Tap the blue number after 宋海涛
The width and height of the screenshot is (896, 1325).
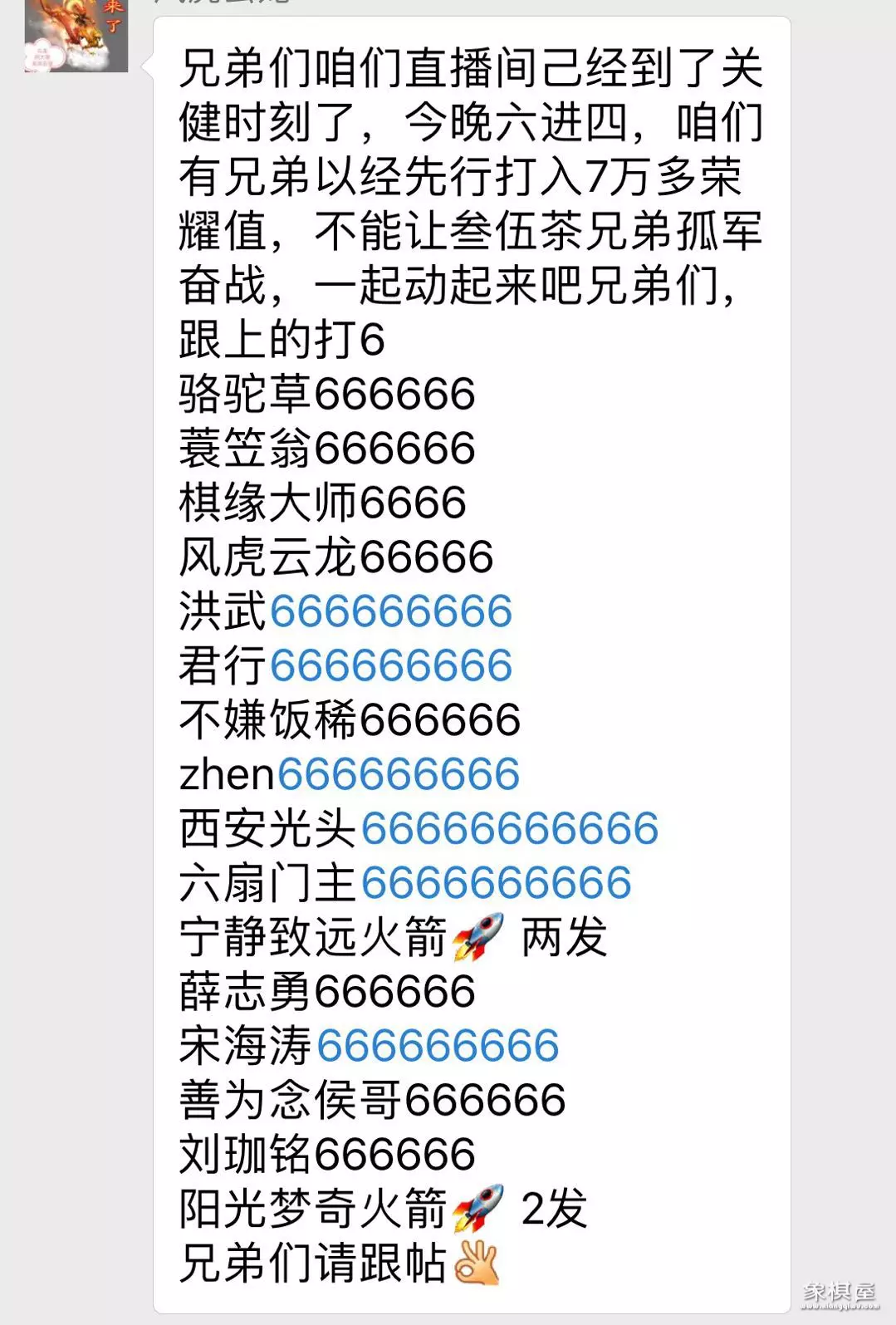point(440,1045)
